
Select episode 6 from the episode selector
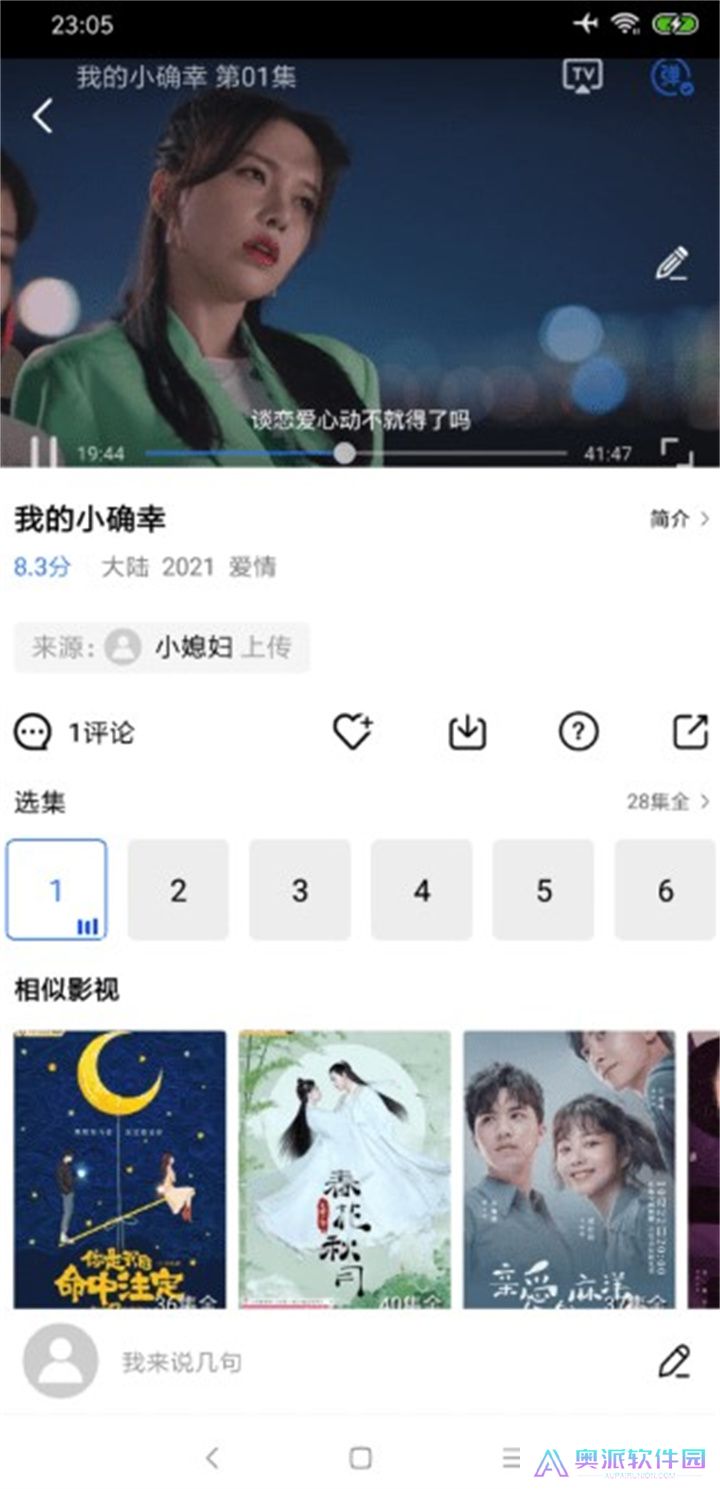tap(665, 889)
